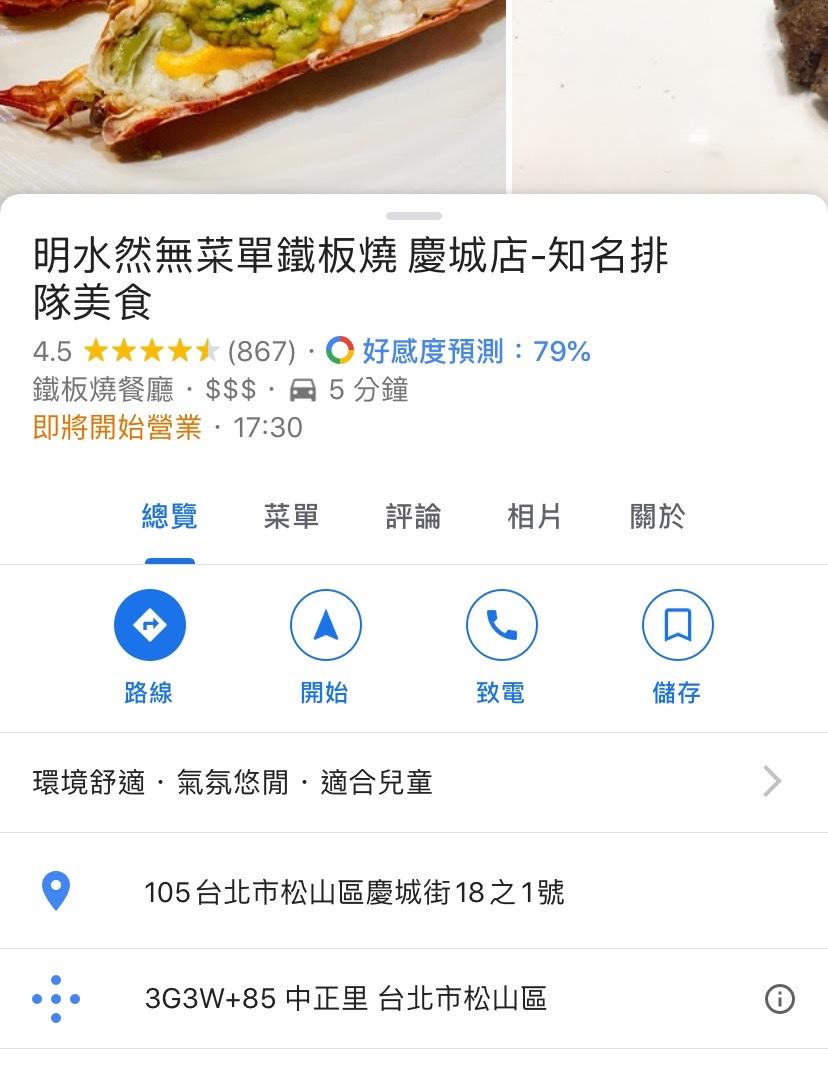Screen dimensions: 828x1076
Task: Get directions with the 路線 button
Action: click(x=149, y=646)
